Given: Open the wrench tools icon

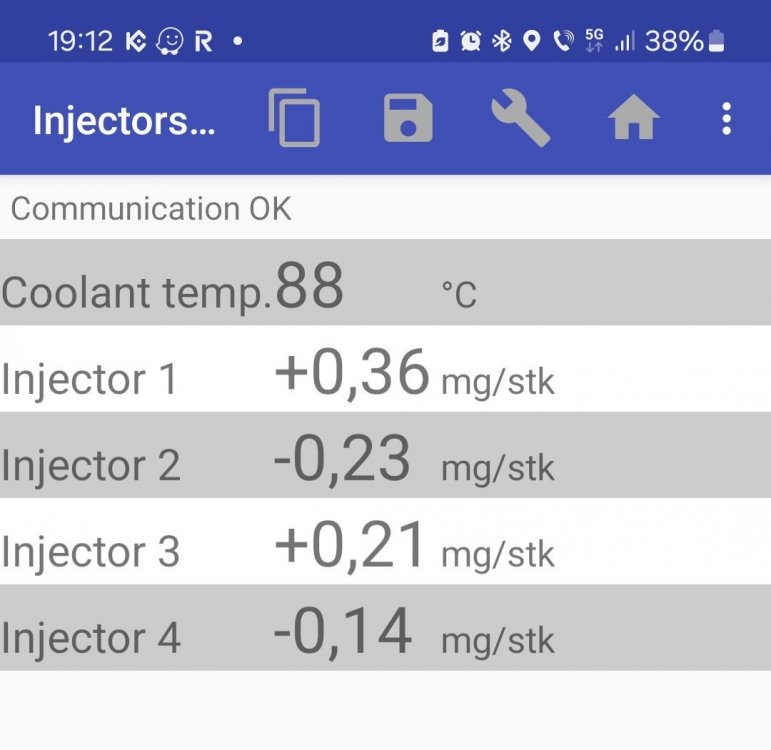Looking at the screenshot, I should tap(520, 119).
